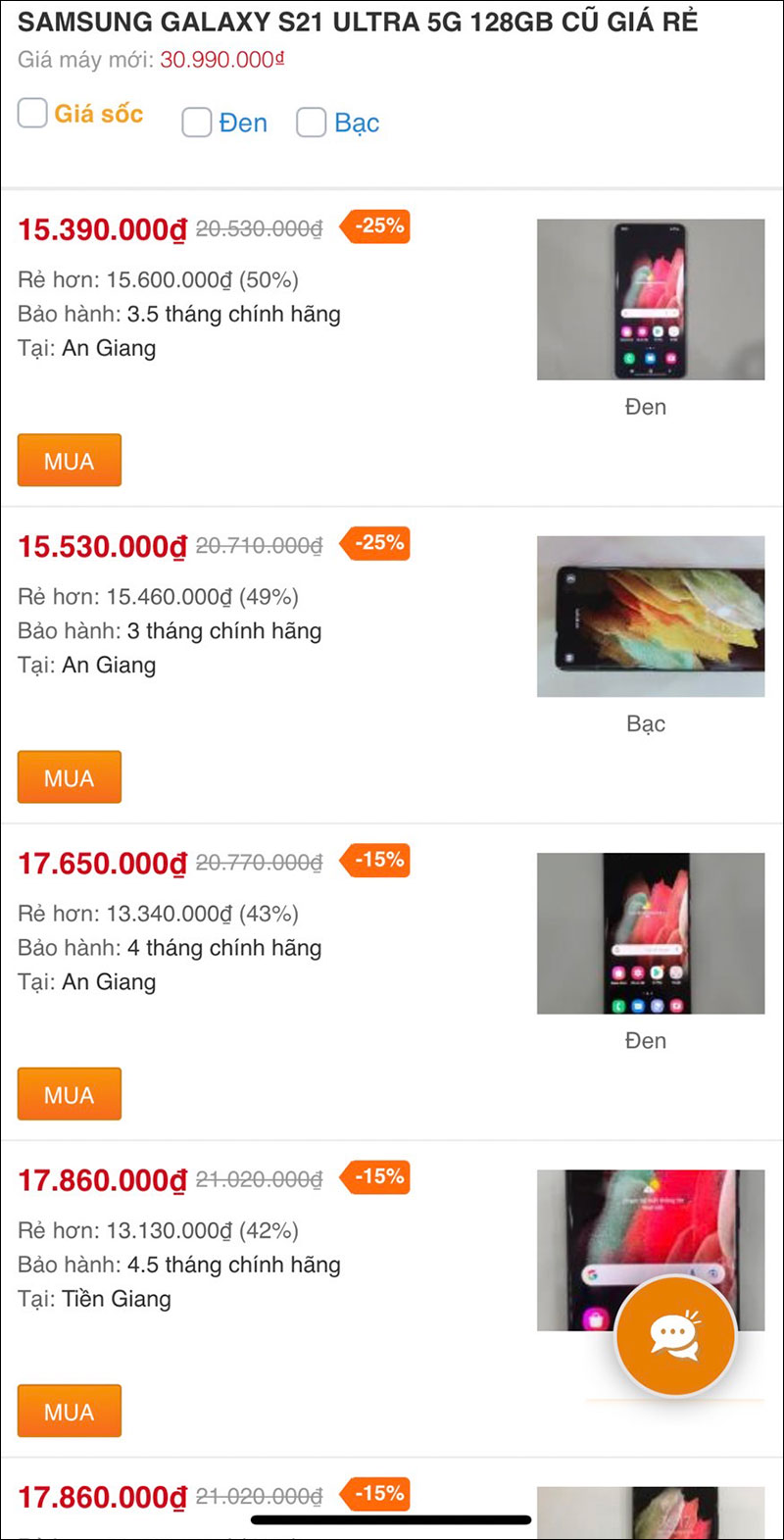This screenshot has width=784, height=1540.
Task: Click the -25% badge on the Bạc listing
Action: click(x=375, y=544)
